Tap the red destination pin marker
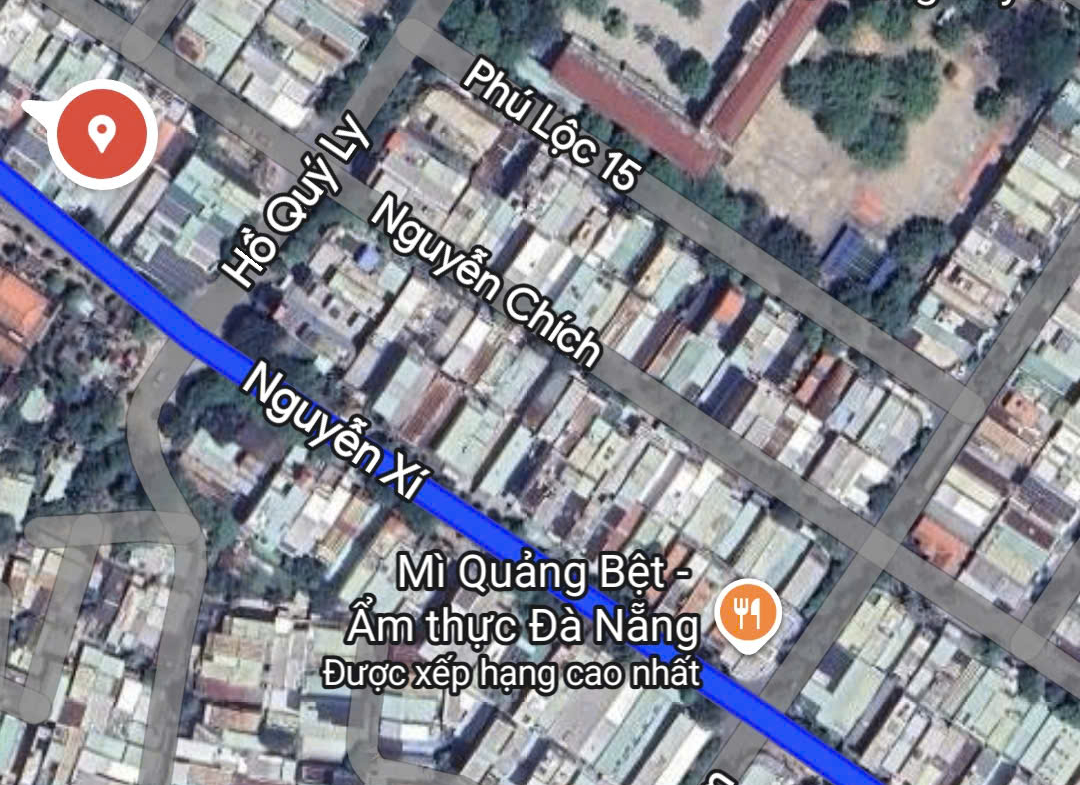This screenshot has width=1080, height=785. (x=101, y=133)
